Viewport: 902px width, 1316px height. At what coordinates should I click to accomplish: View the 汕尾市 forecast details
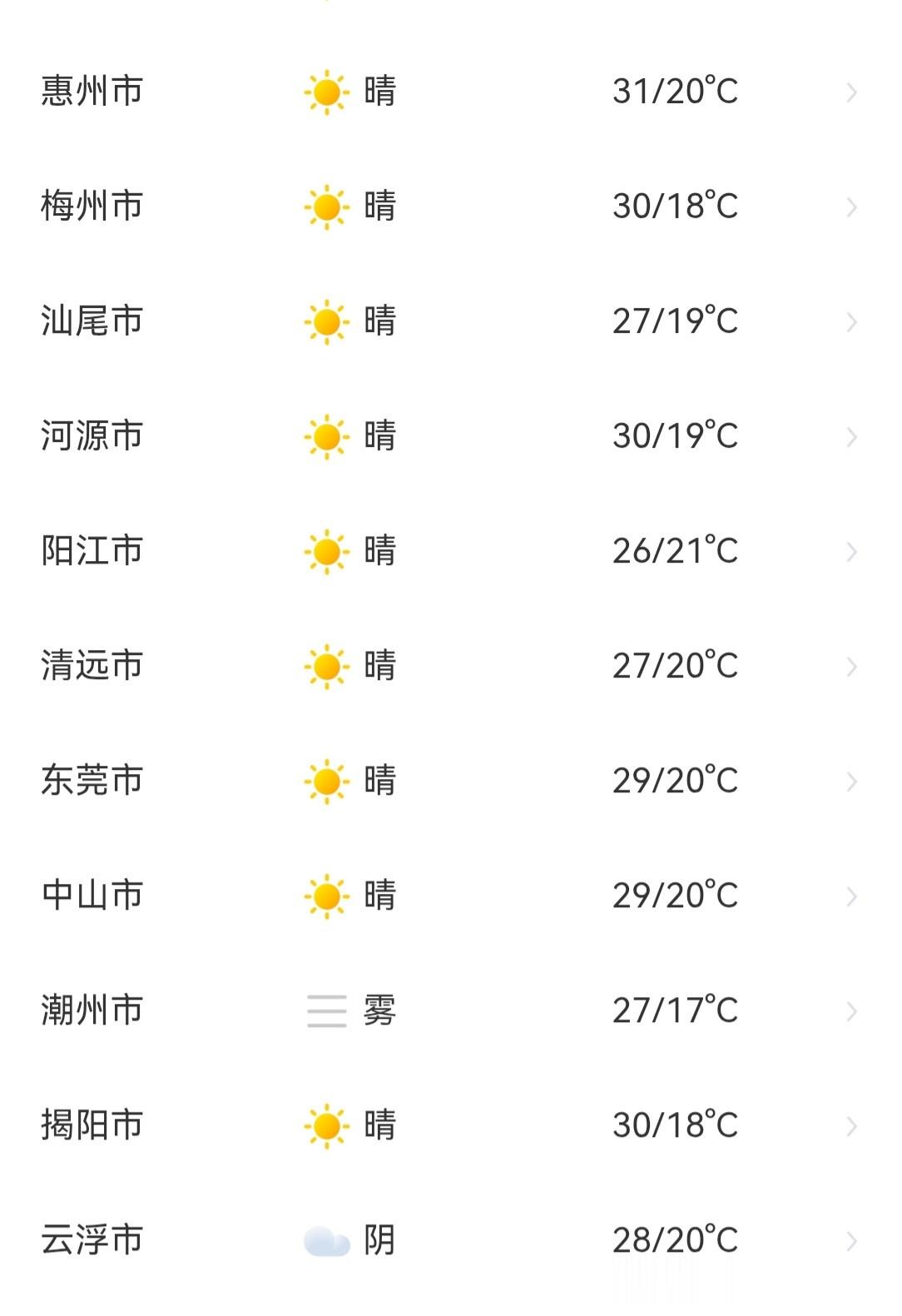(451, 320)
